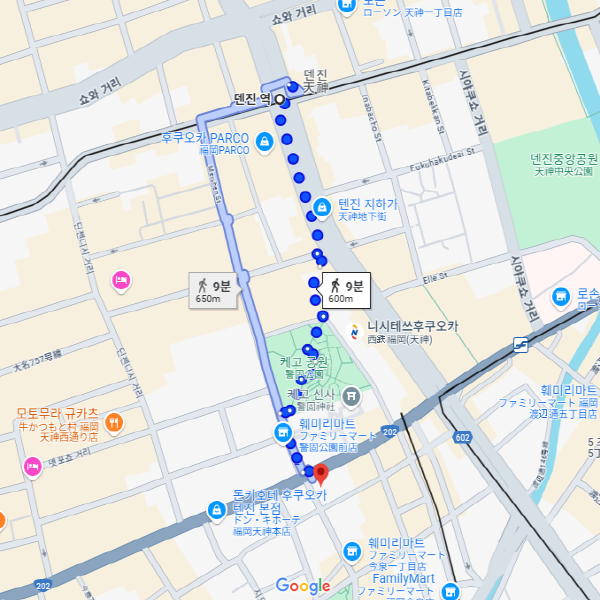Open 훼미리마트 警固公園前店 store marker

click(x=284, y=432)
